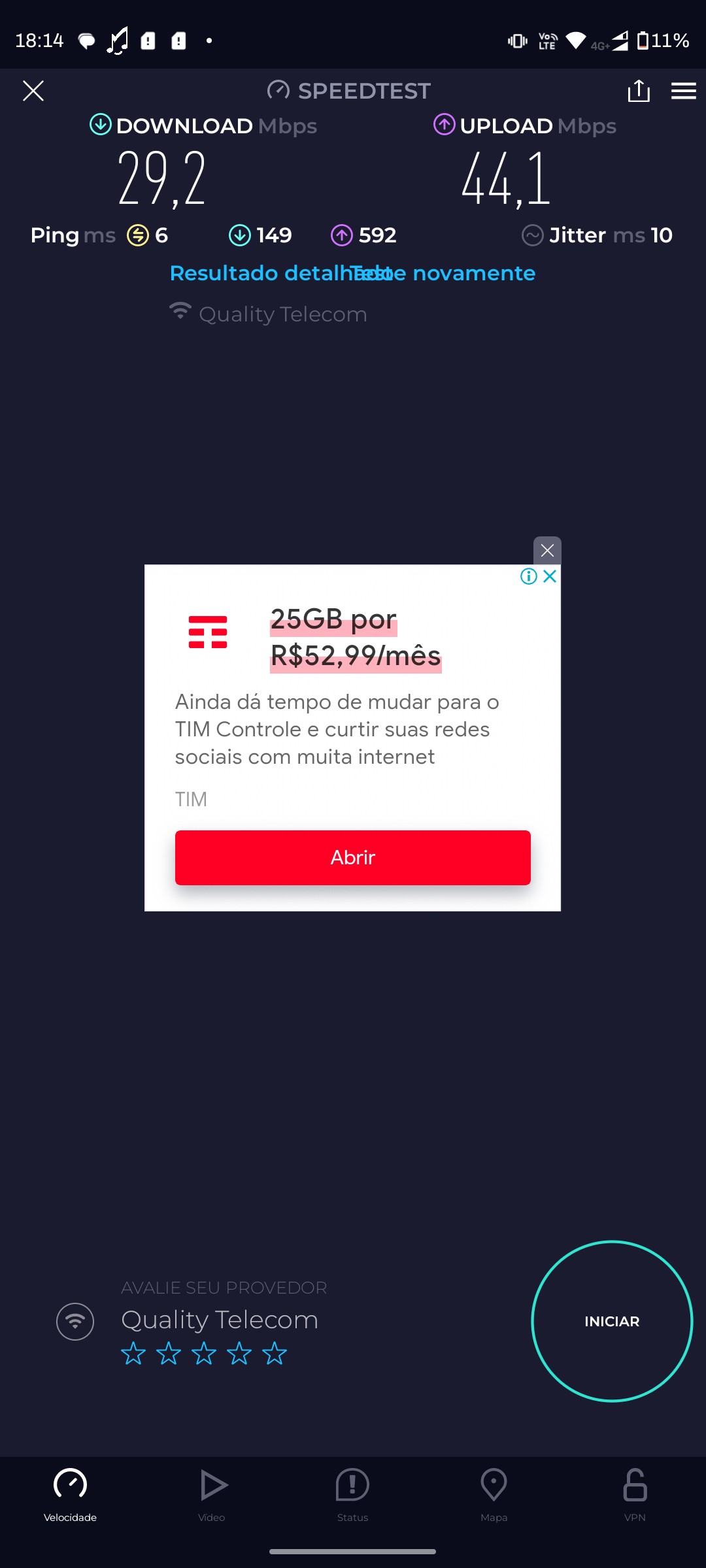Screen dimensions: 706x1568
Task: Open the hamburger menu
Action: 683,91
